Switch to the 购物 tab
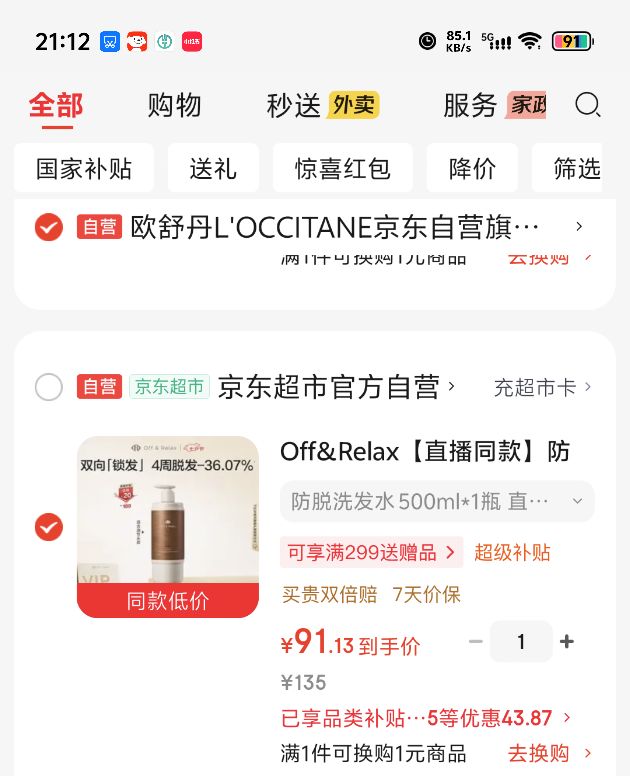 tap(174, 105)
